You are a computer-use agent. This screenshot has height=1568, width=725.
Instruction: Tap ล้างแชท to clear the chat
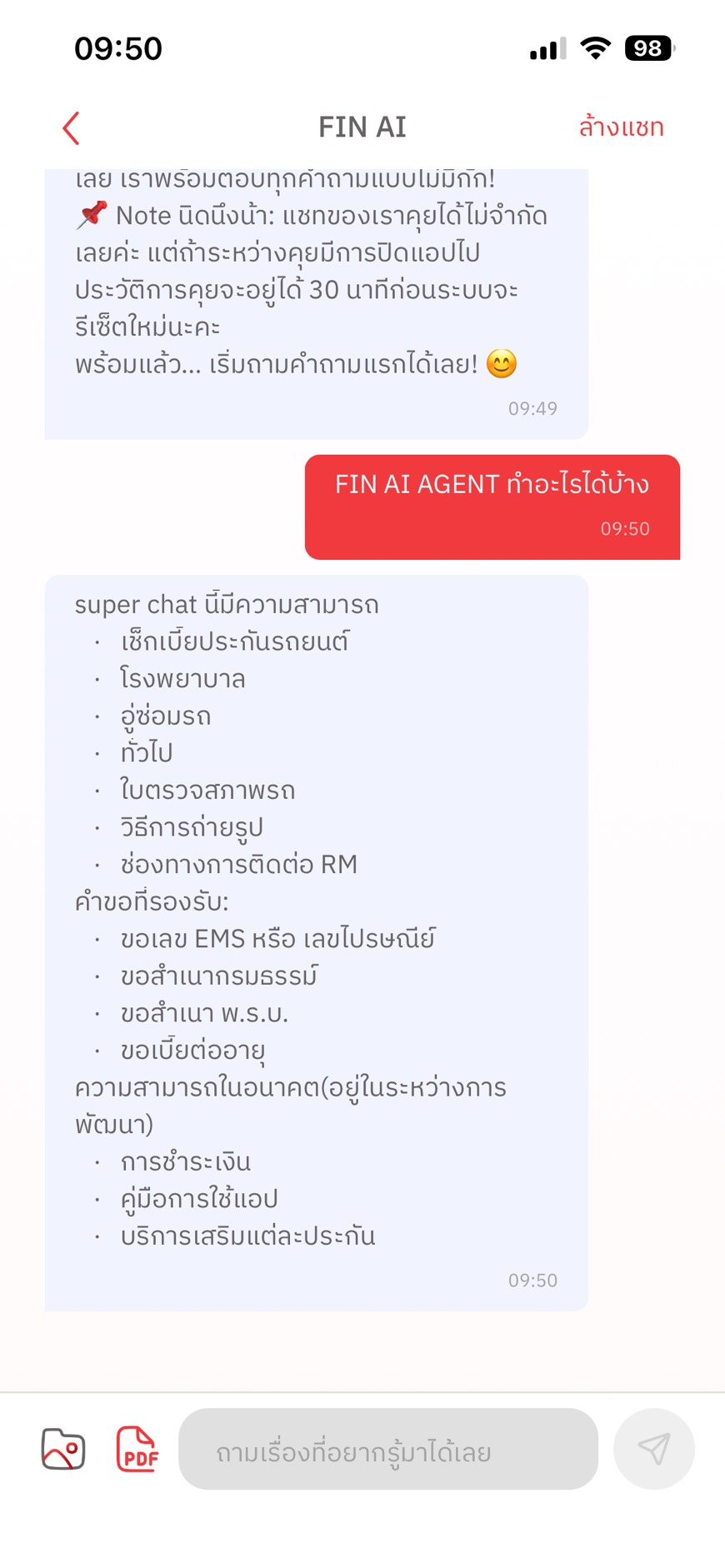click(x=621, y=127)
